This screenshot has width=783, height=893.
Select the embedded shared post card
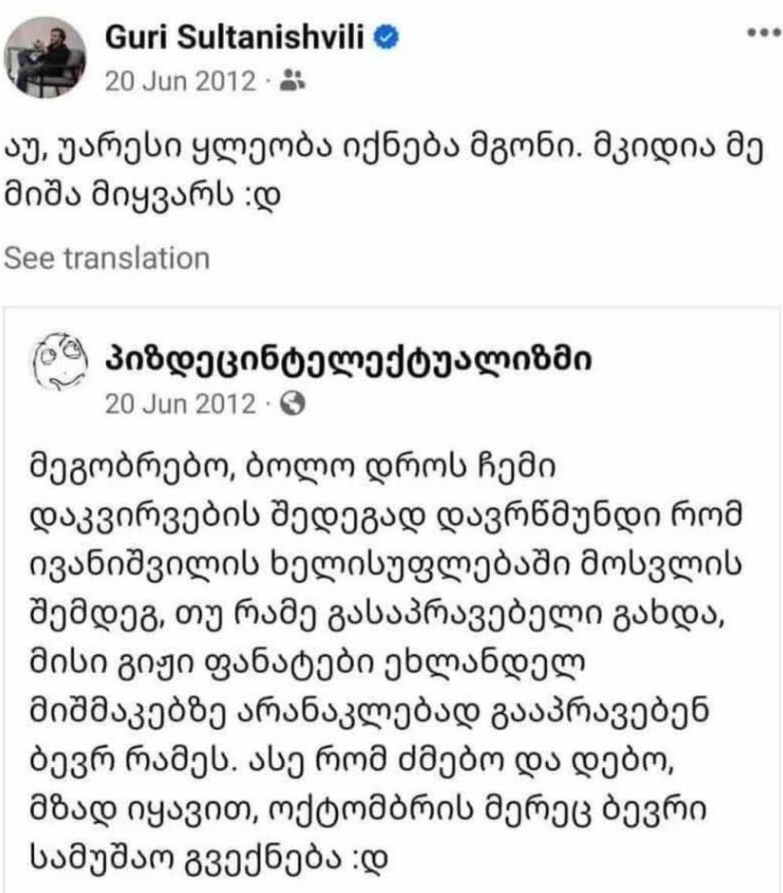click(390, 600)
